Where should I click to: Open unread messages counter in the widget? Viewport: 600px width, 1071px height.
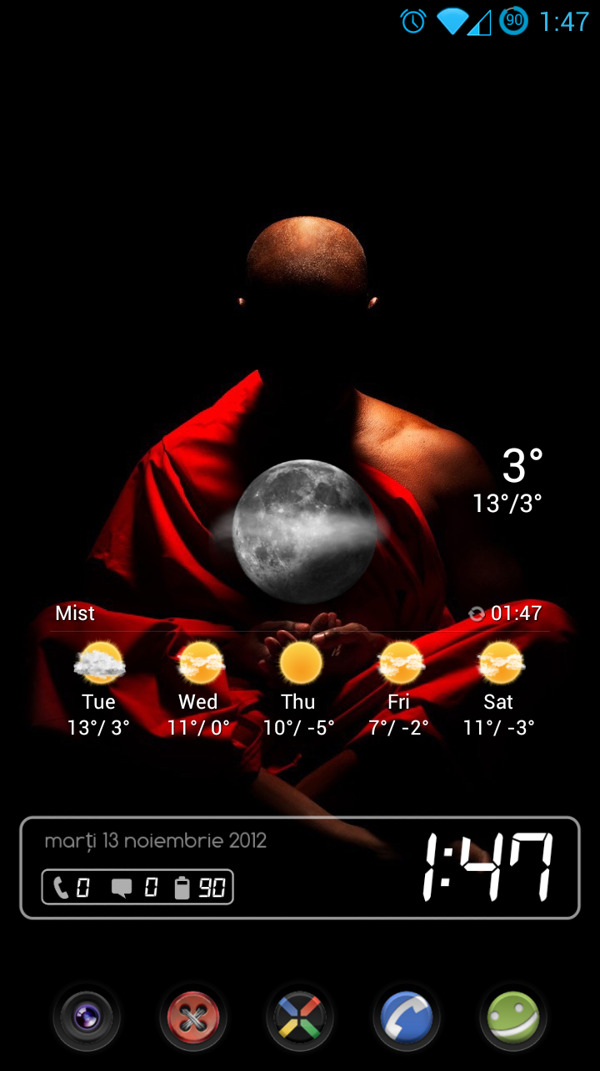point(134,887)
